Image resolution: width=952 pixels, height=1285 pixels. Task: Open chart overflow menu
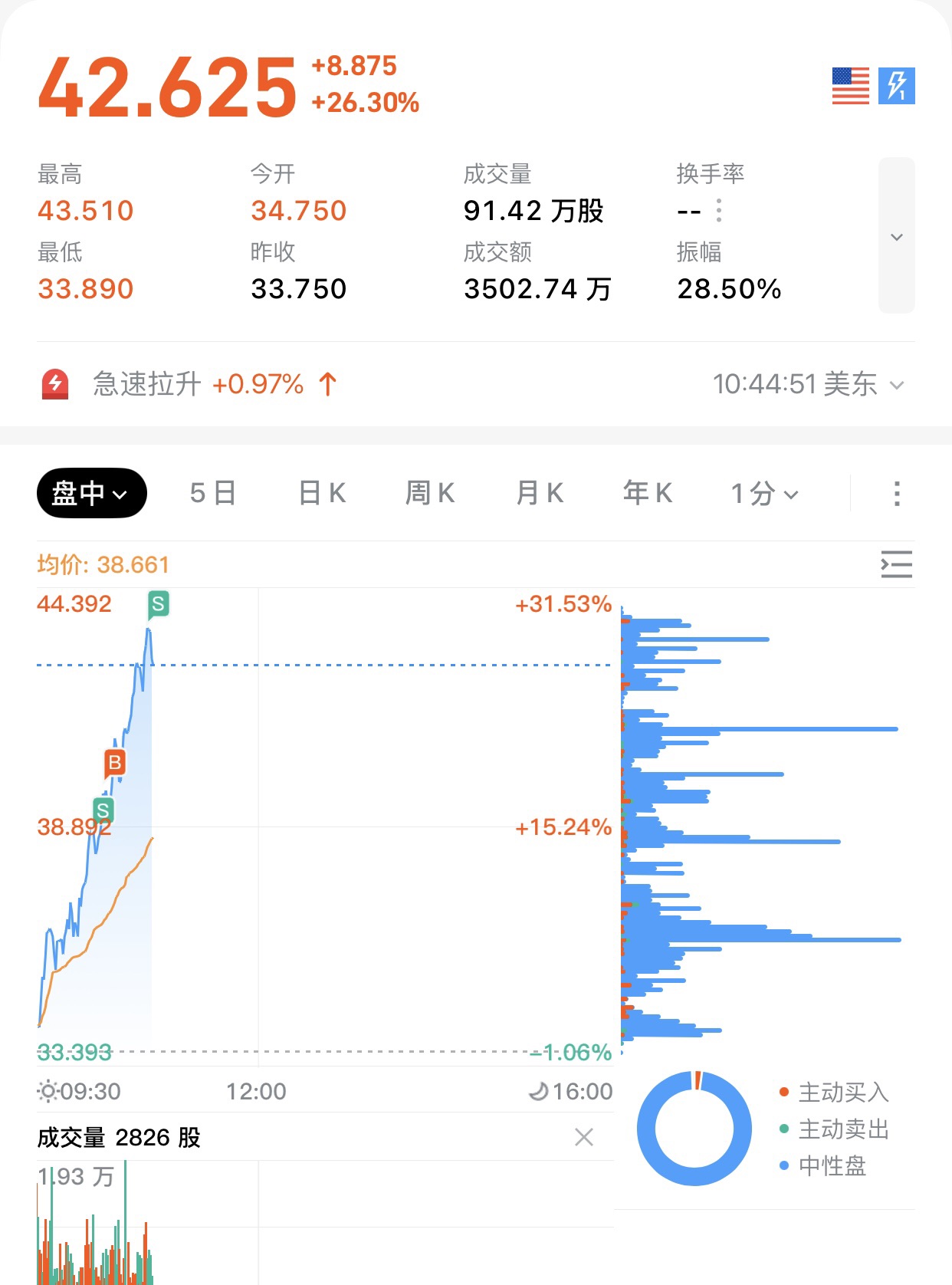(896, 493)
